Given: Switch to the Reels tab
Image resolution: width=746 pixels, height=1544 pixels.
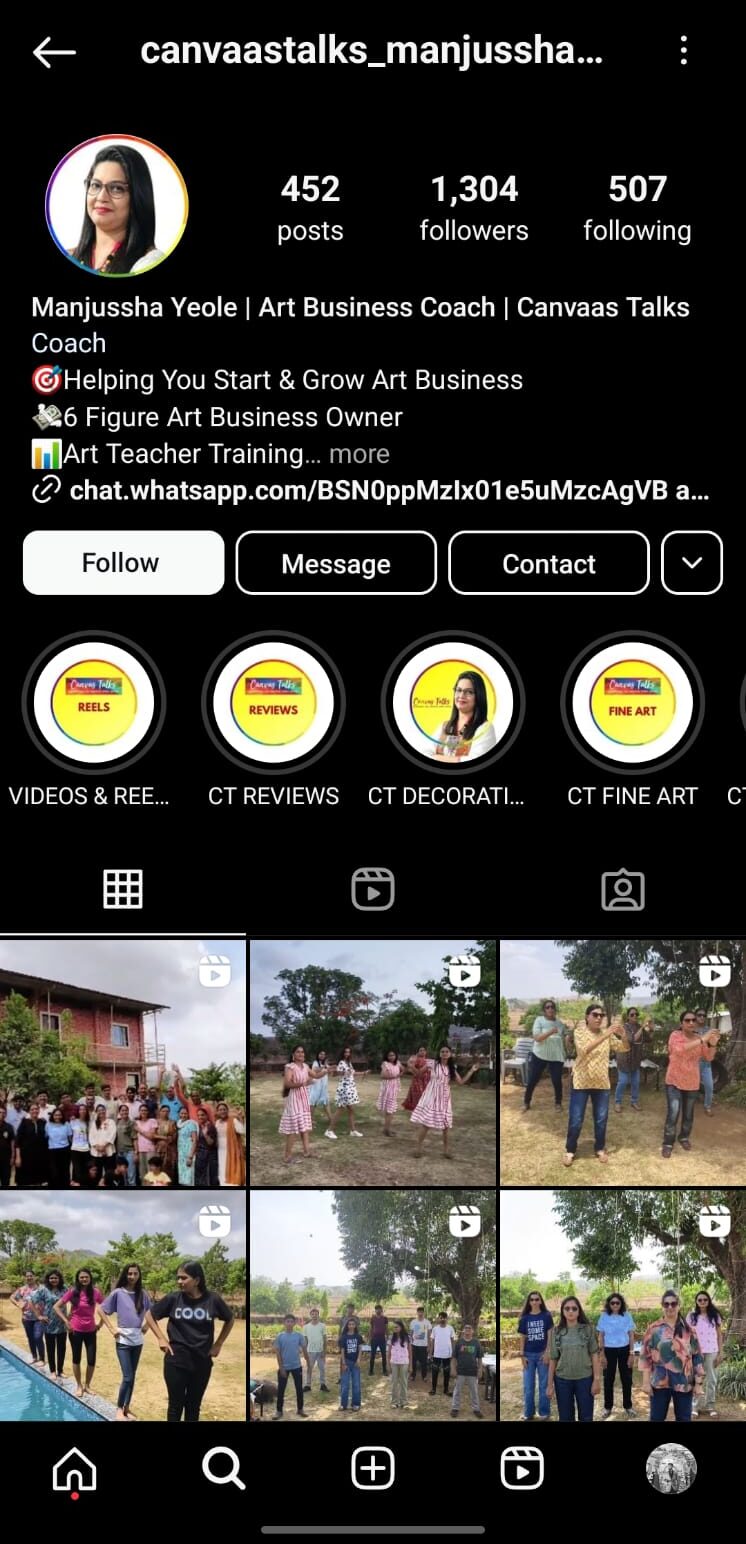Looking at the screenshot, I should (373, 889).
